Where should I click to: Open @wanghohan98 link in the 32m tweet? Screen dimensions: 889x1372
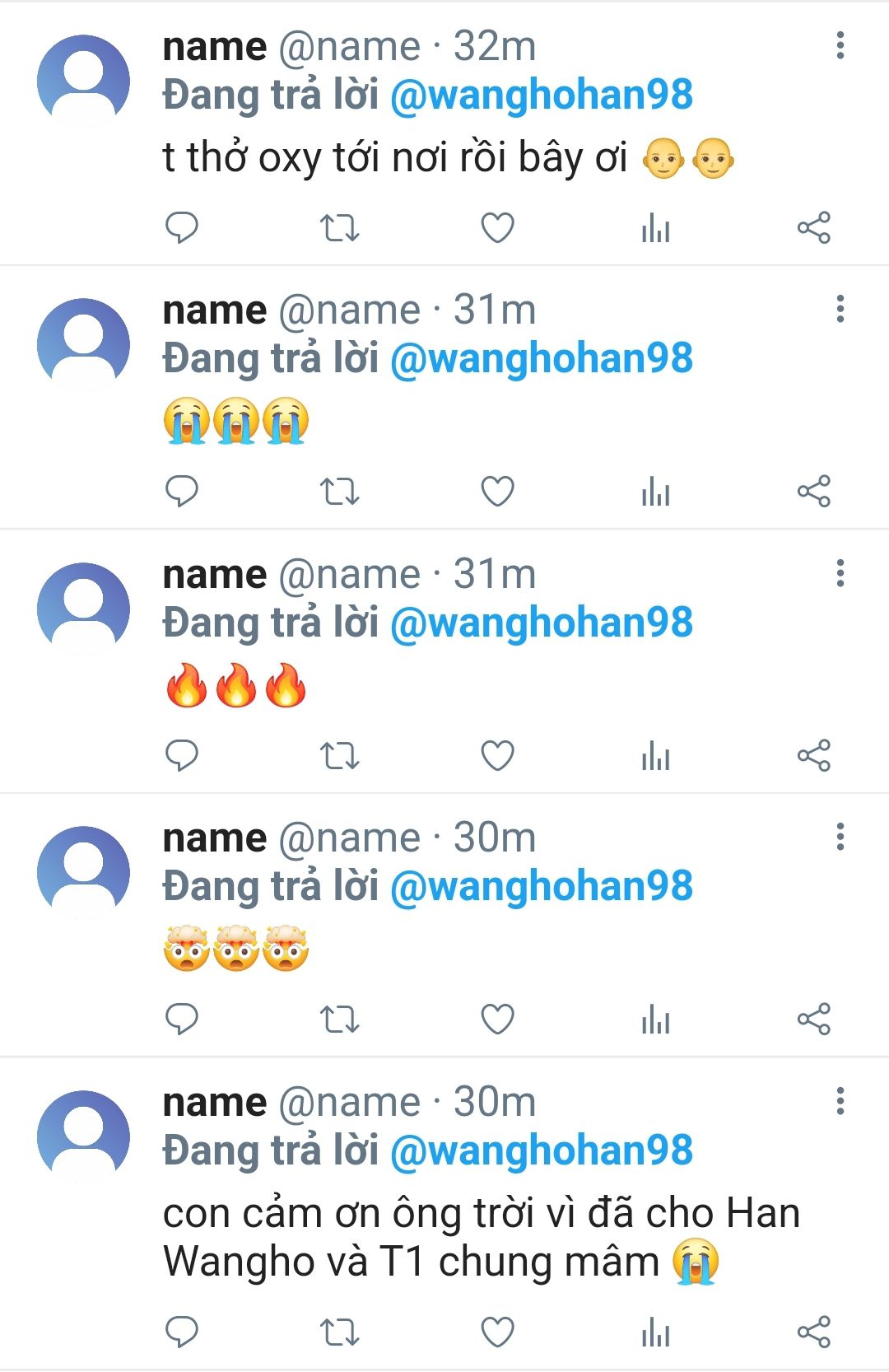pos(541,95)
